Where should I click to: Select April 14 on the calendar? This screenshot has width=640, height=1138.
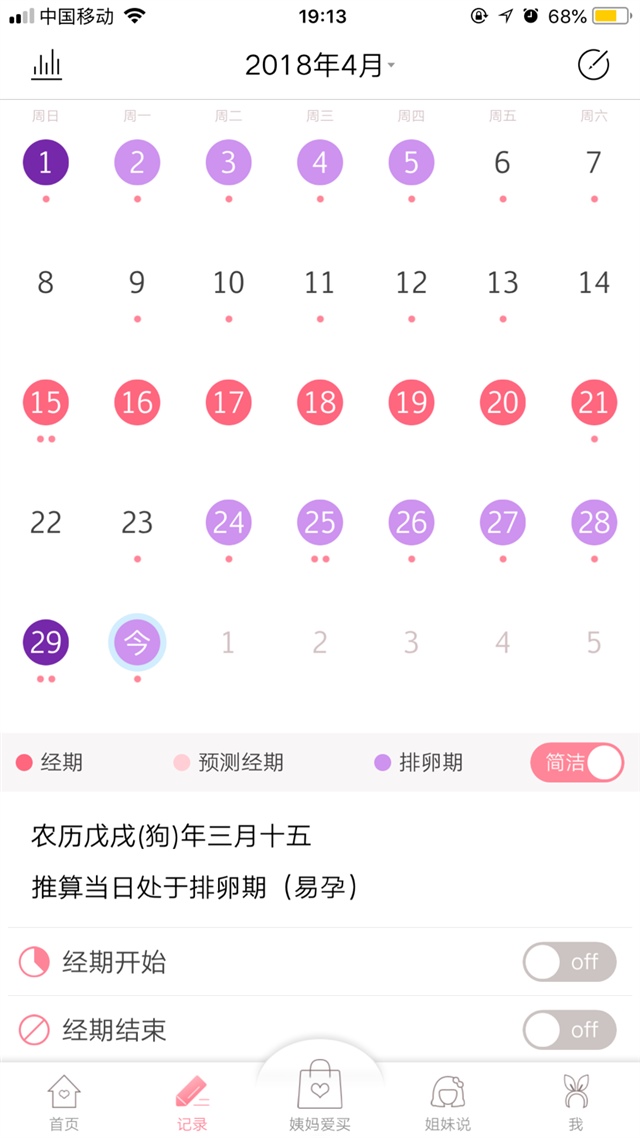tap(594, 282)
